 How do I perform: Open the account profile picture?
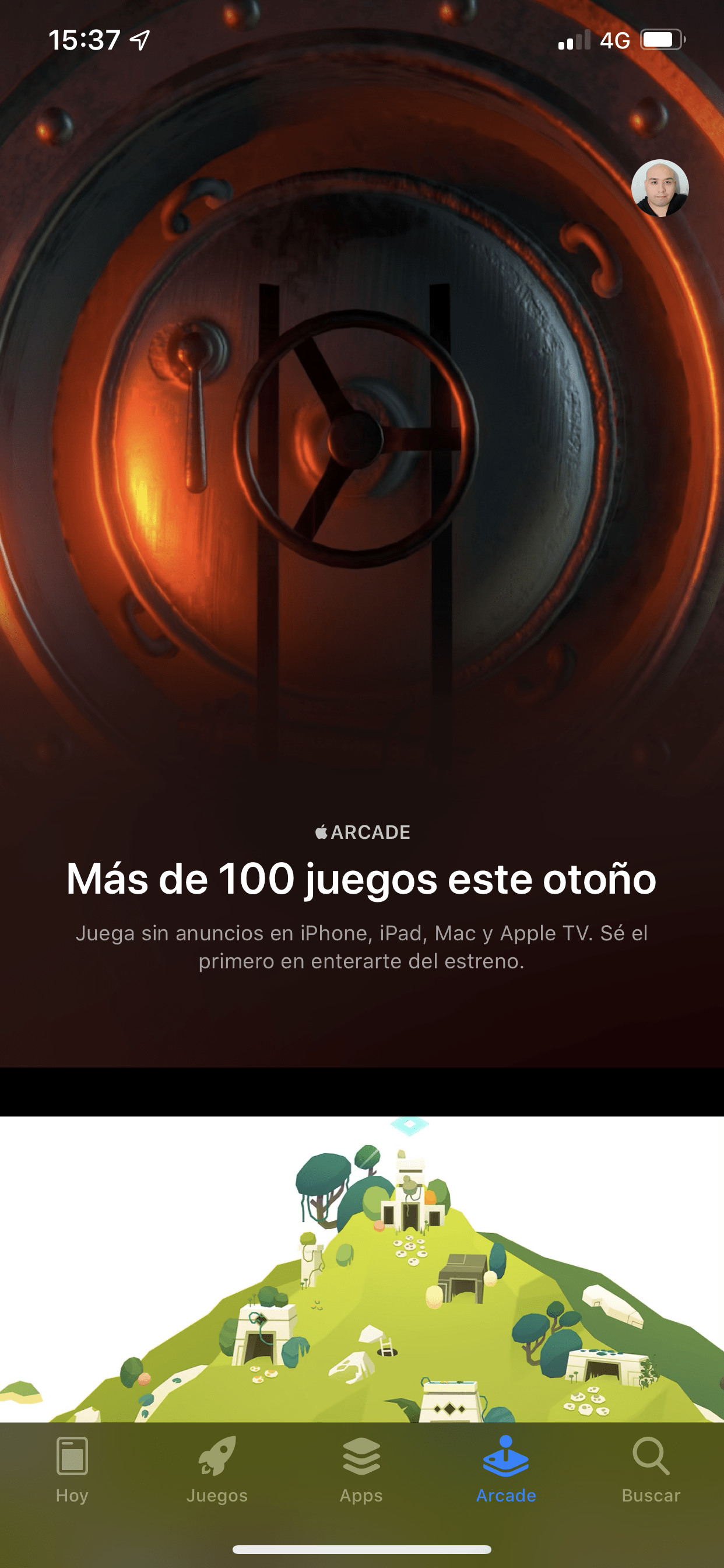pos(659,188)
